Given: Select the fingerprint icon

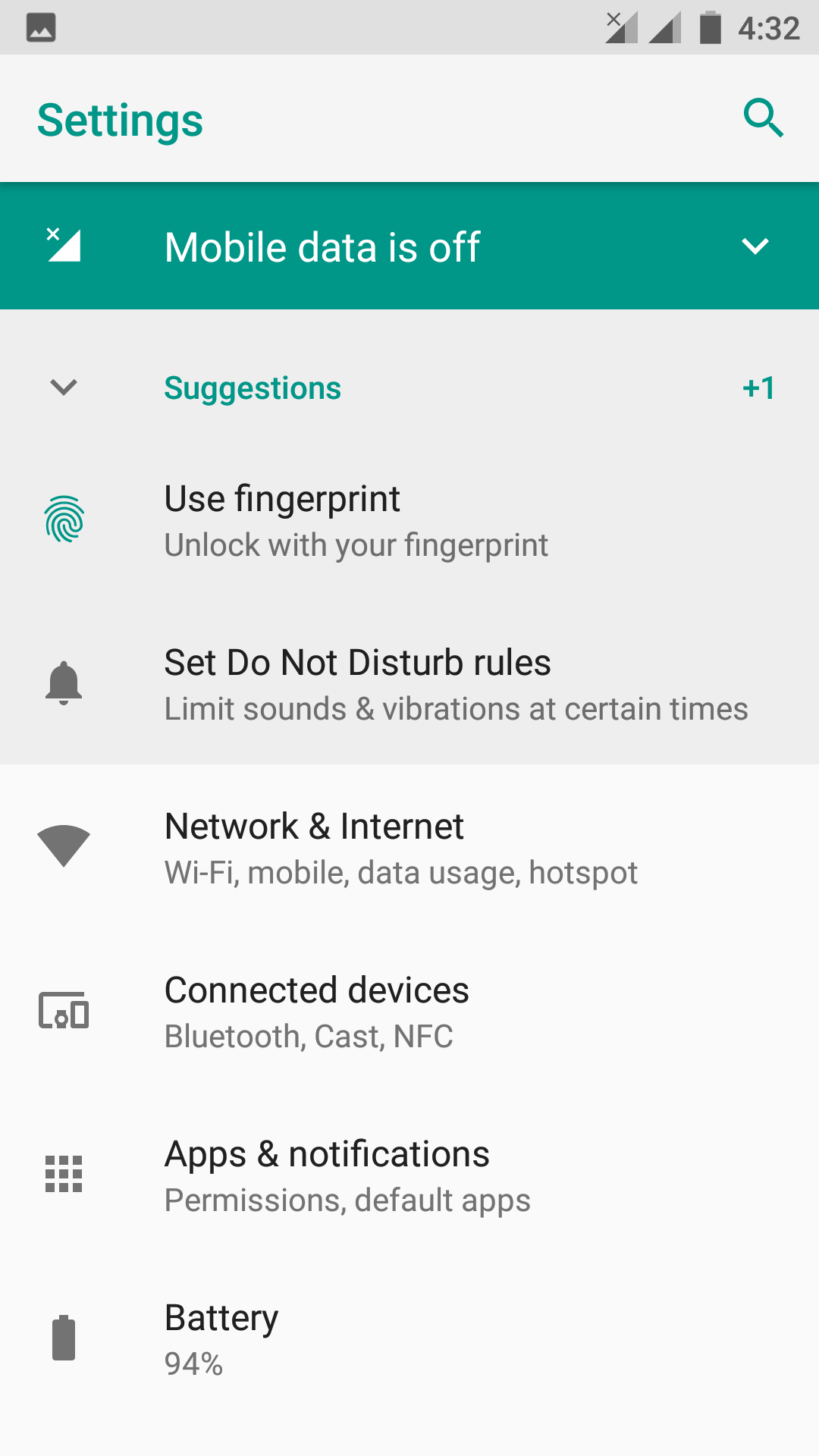Looking at the screenshot, I should (x=64, y=519).
